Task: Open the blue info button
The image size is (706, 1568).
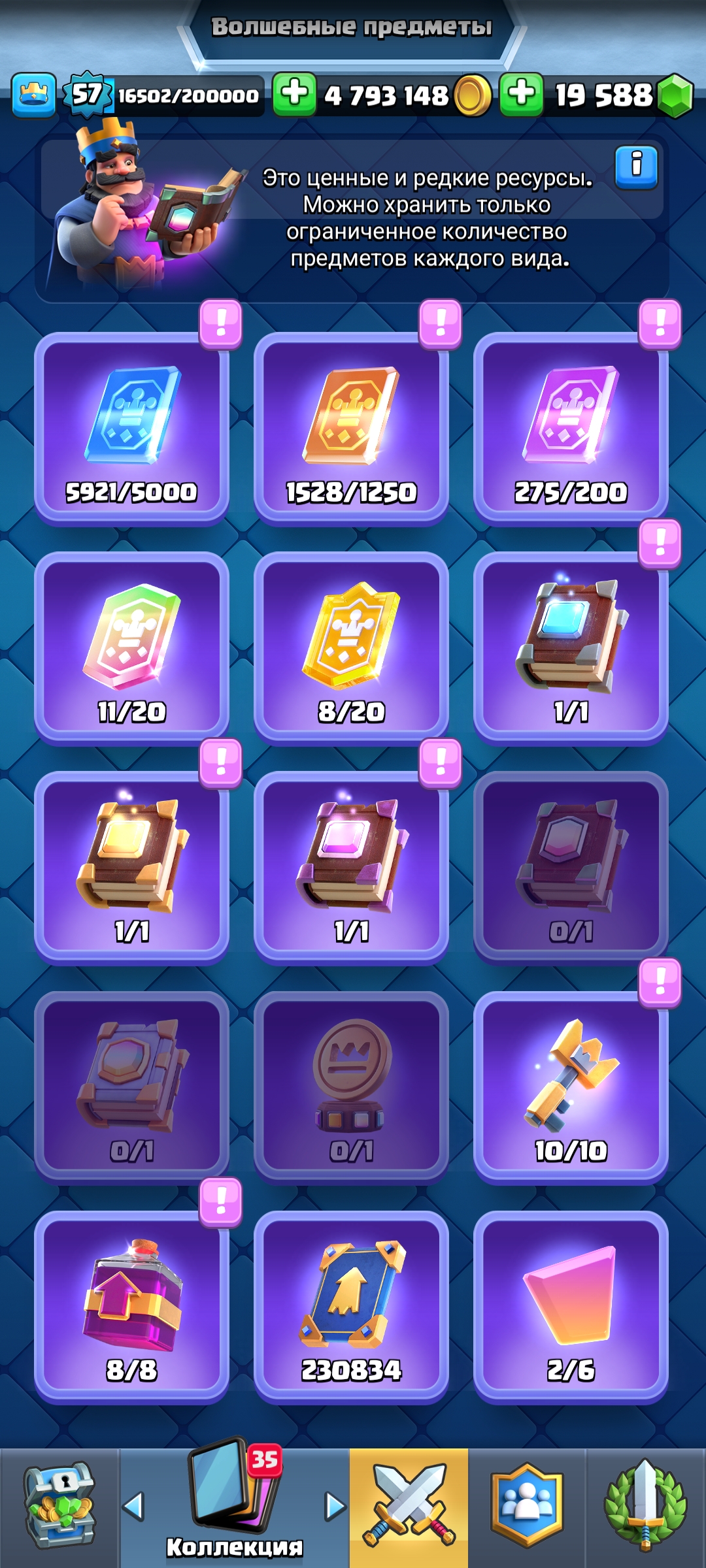Action: coord(636,167)
